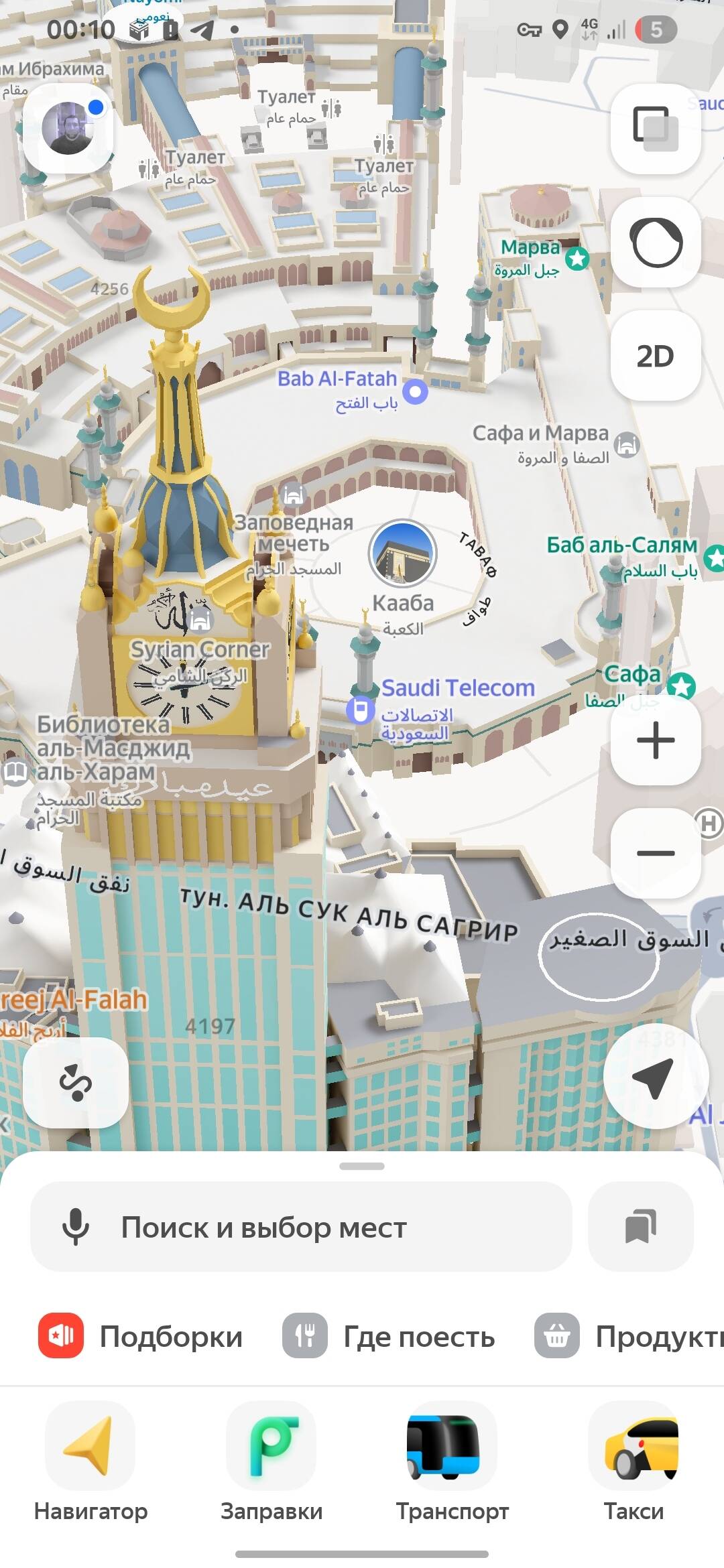The image size is (724, 1568).
Task: Tap the Bab Al-Fatah map point
Action: coord(415,391)
